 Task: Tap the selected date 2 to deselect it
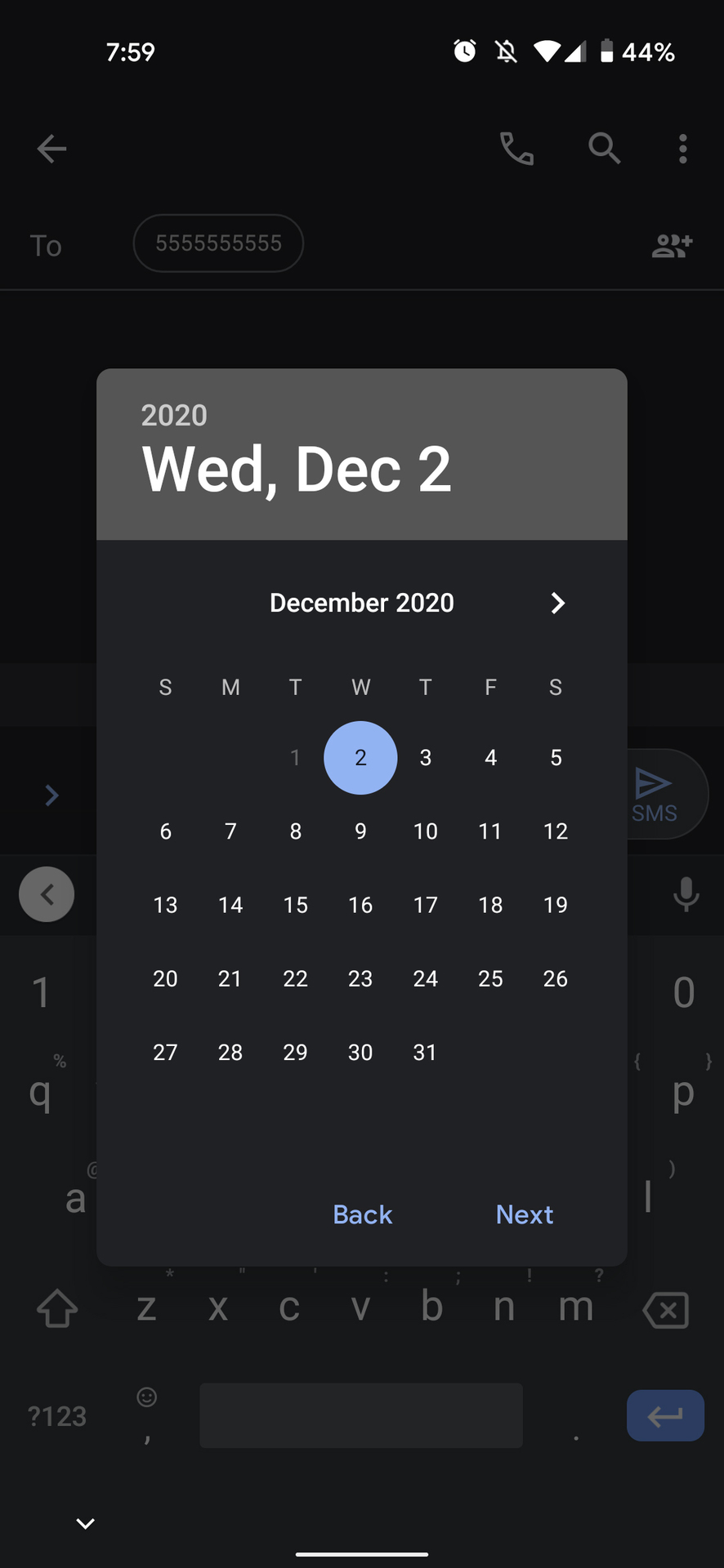tap(360, 758)
